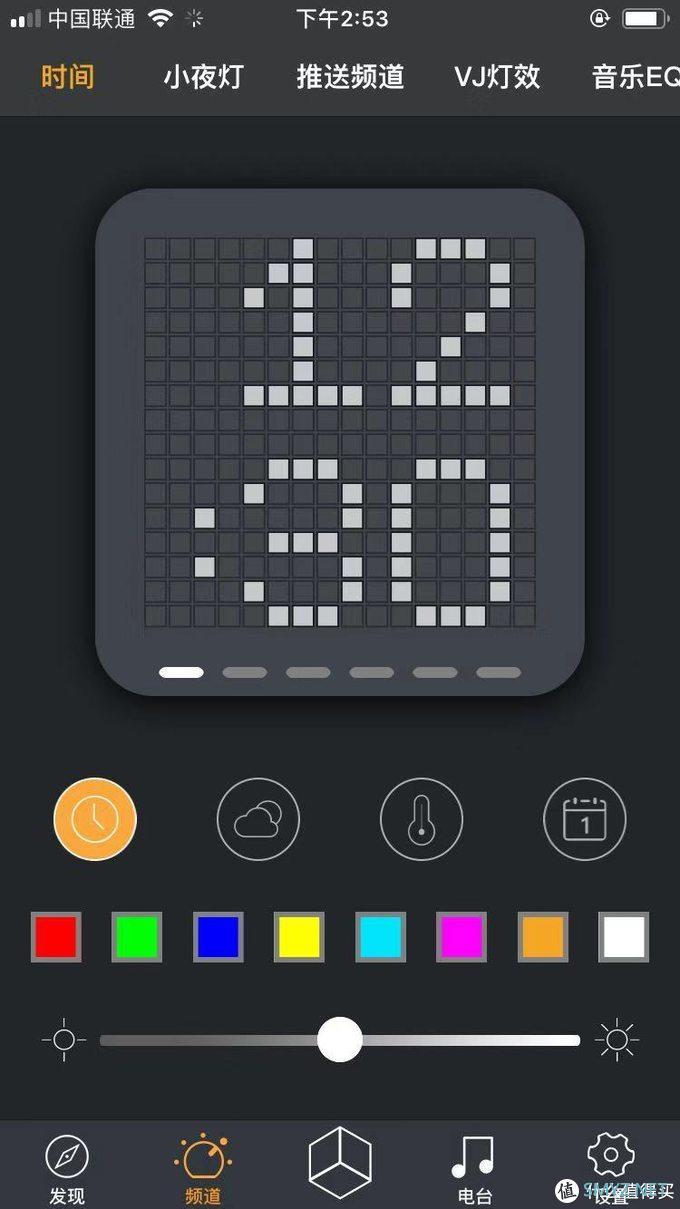Choose the yellow color swatch
This screenshot has width=680, height=1209.
299,937
